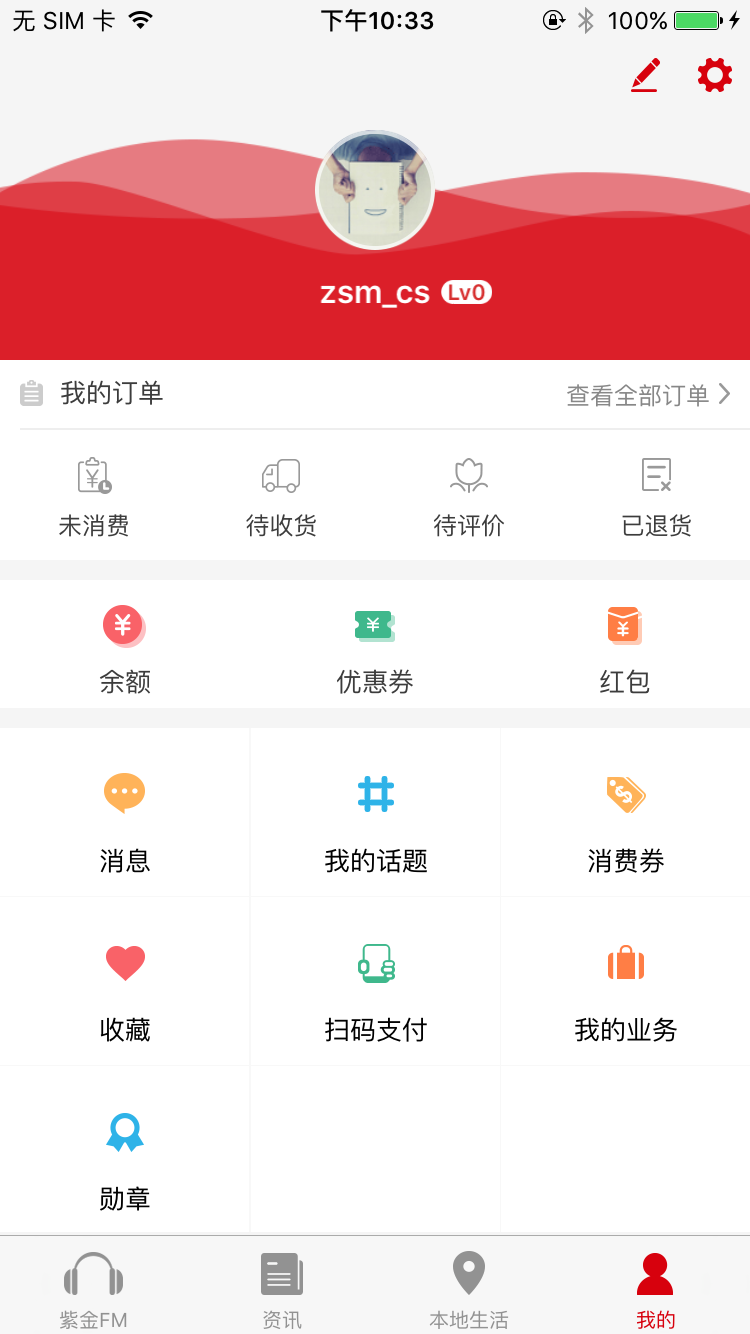750x1334 pixels.
Task: Open 待收货 orders
Action: (x=281, y=496)
